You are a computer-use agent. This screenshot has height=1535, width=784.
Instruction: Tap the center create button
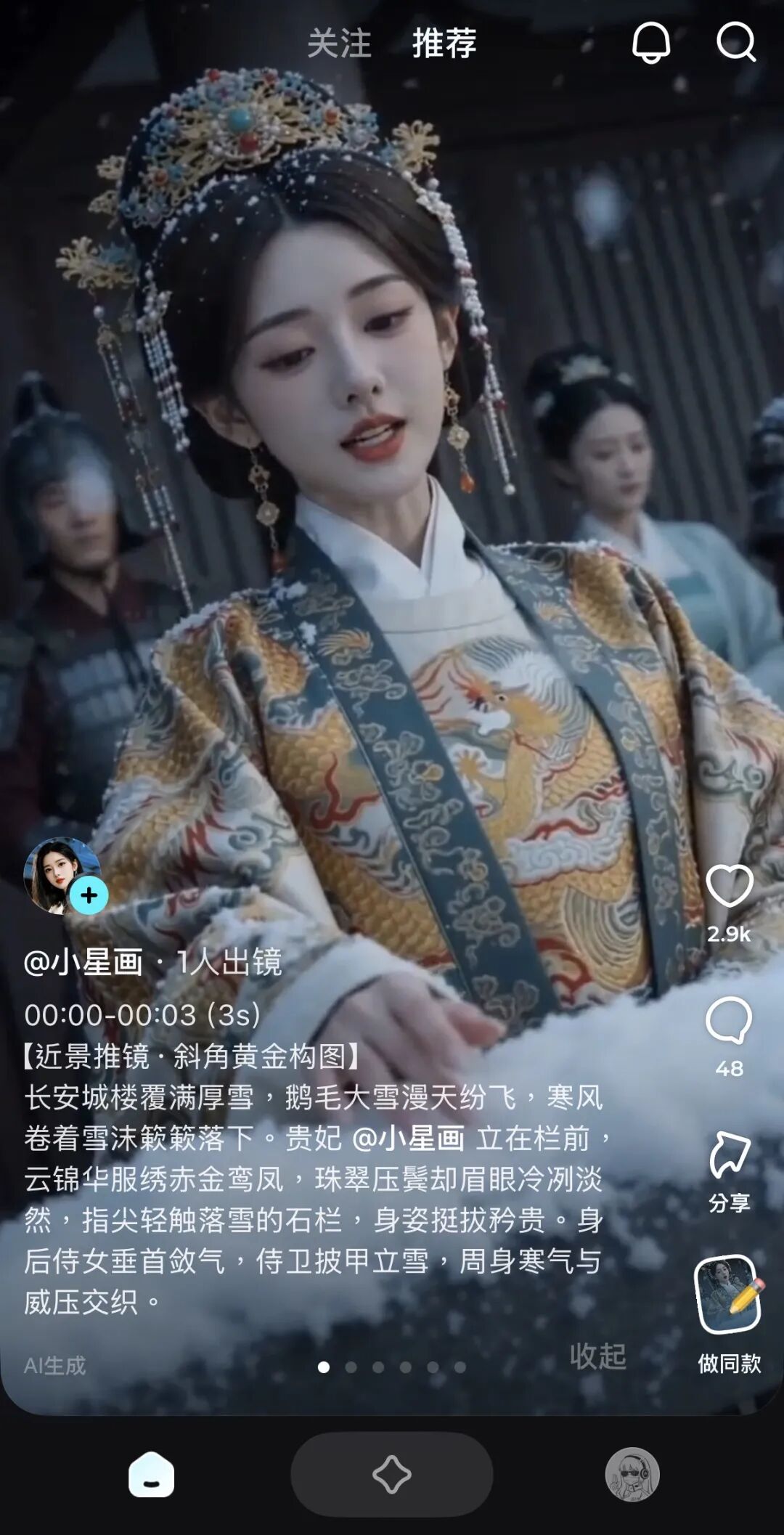click(392, 1475)
